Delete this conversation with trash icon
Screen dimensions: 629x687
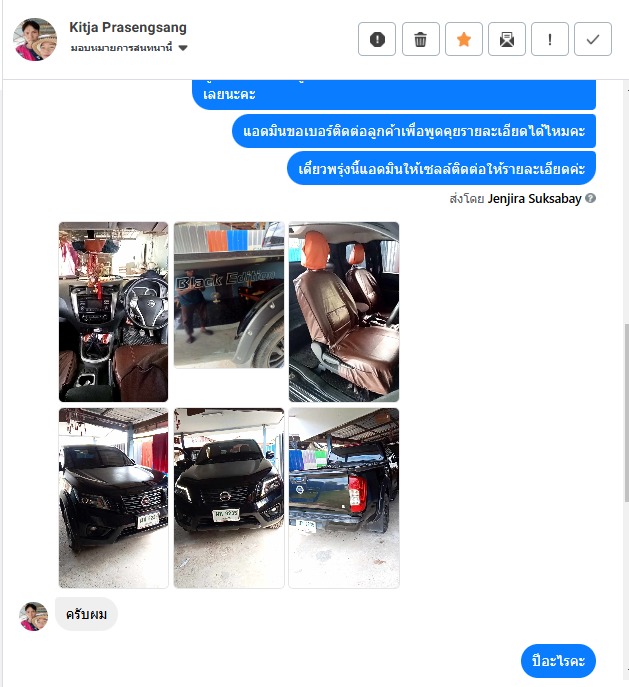420,39
